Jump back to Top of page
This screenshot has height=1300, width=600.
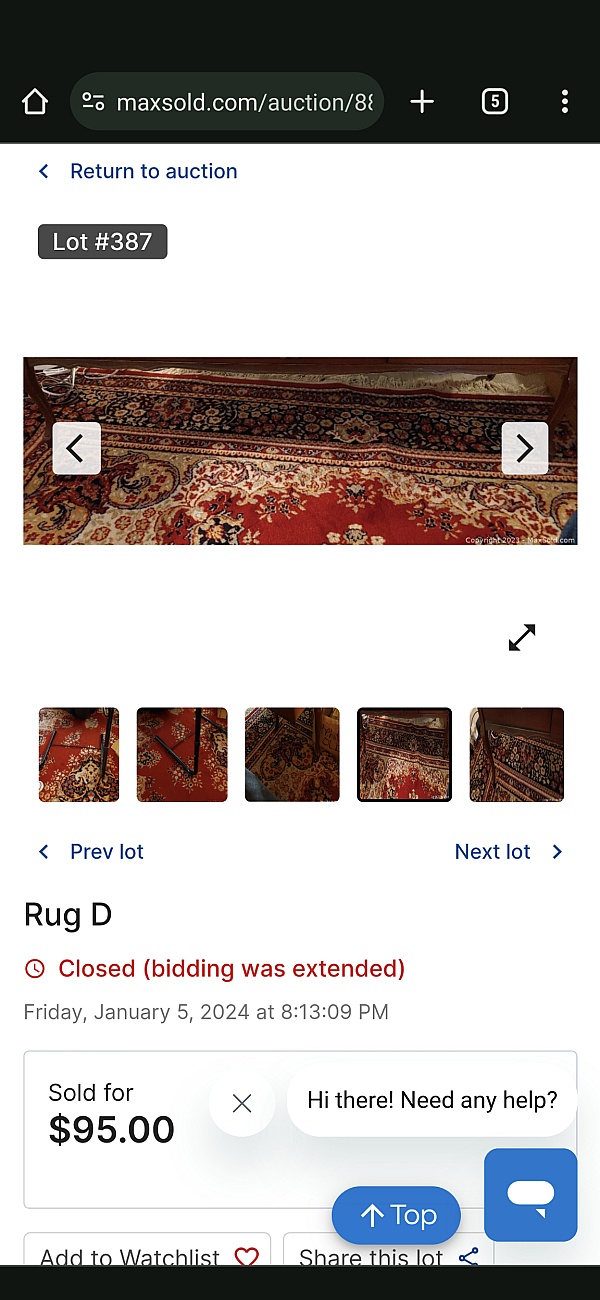tap(396, 1215)
